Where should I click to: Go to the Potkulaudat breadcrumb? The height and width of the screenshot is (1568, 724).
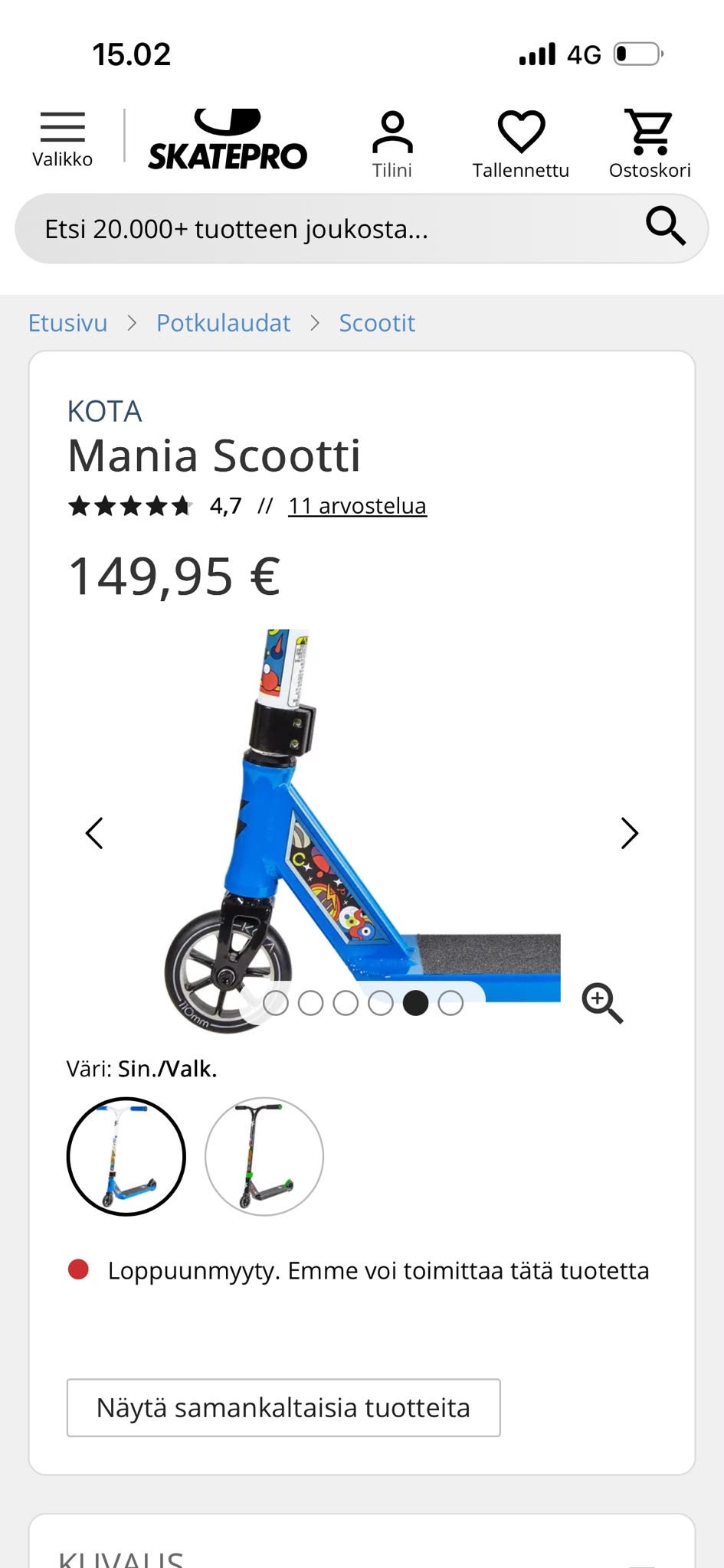[223, 323]
